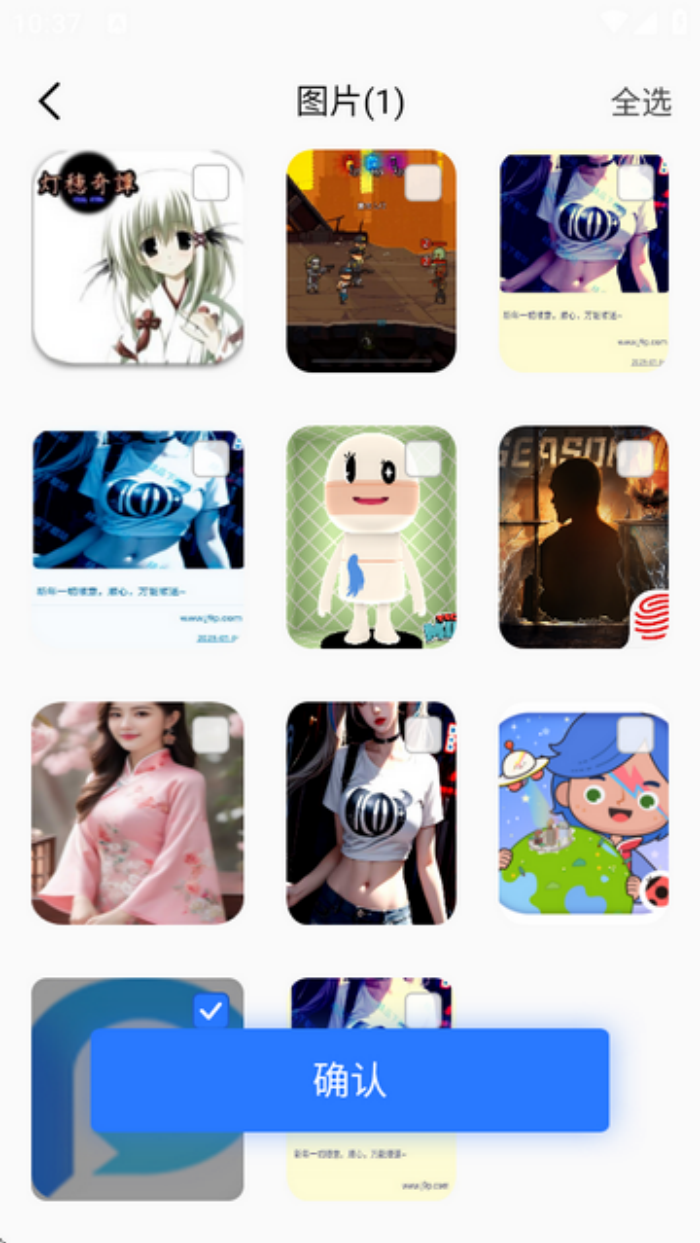Select the checkbox on the blue-haired cartoon kid
The height and width of the screenshot is (1243, 700).
click(635, 735)
